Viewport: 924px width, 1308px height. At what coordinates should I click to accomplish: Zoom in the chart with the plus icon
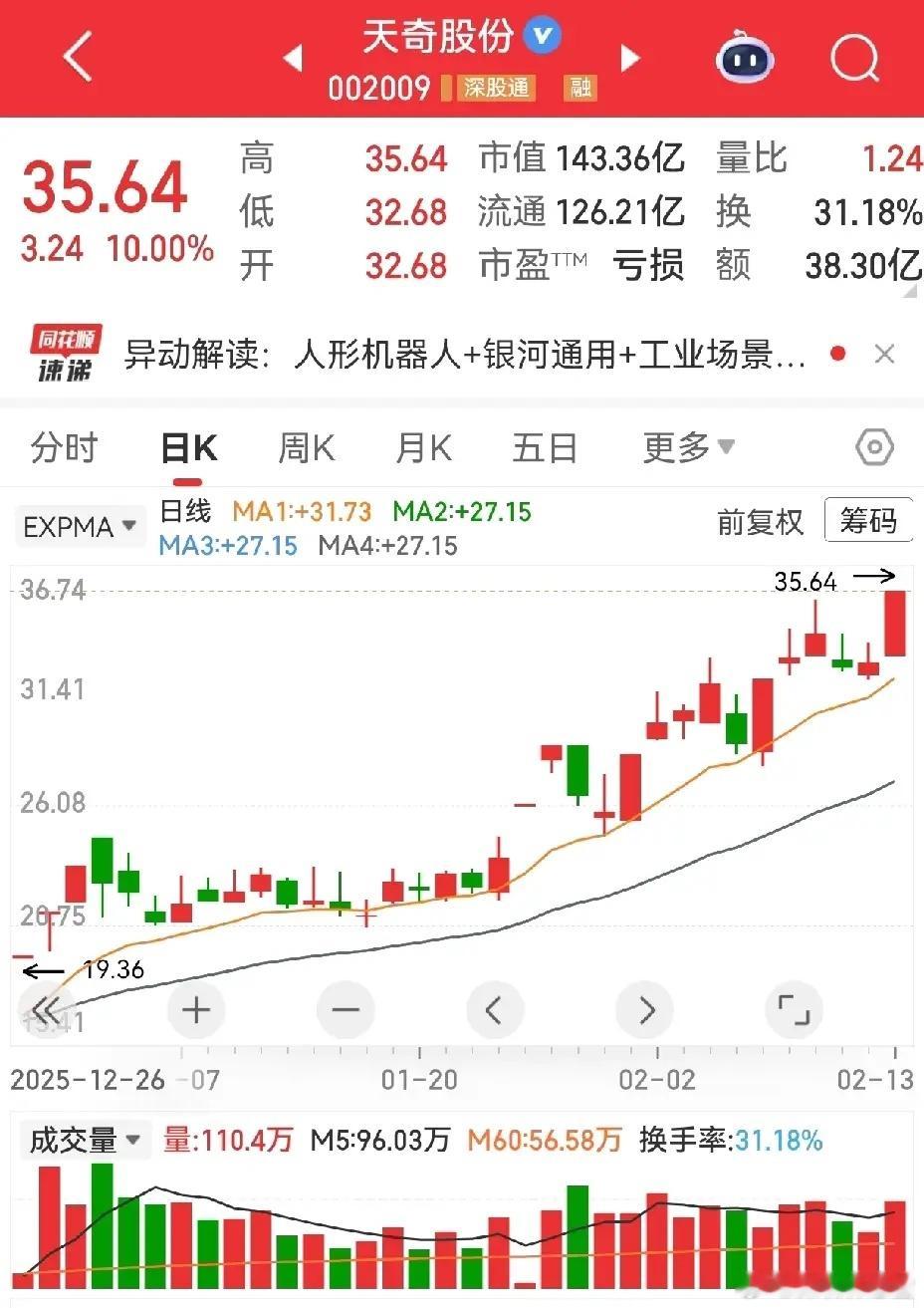pyautogui.click(x=195, y=1009)
